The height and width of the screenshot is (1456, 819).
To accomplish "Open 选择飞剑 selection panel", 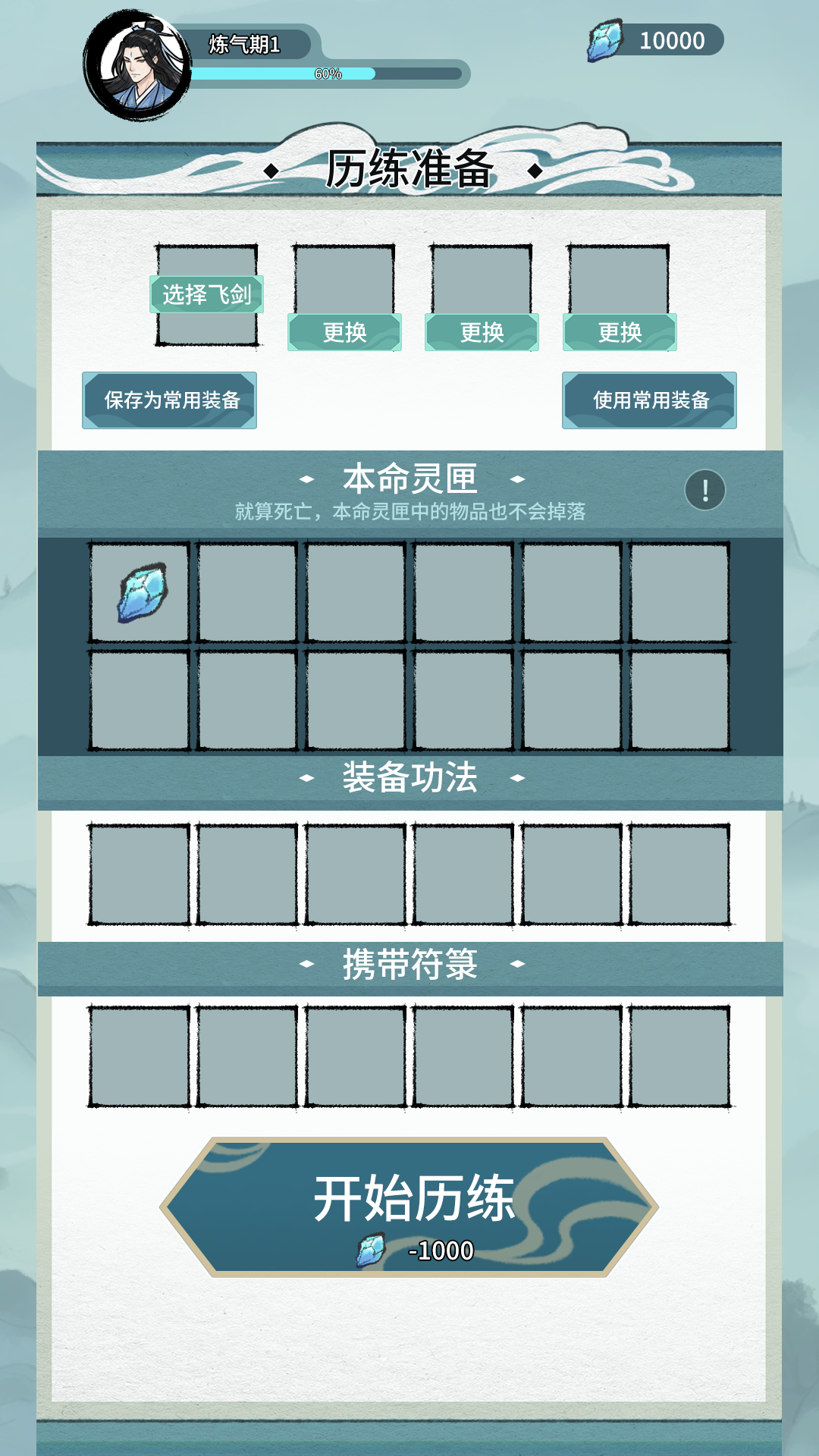I will pos(206,293).
